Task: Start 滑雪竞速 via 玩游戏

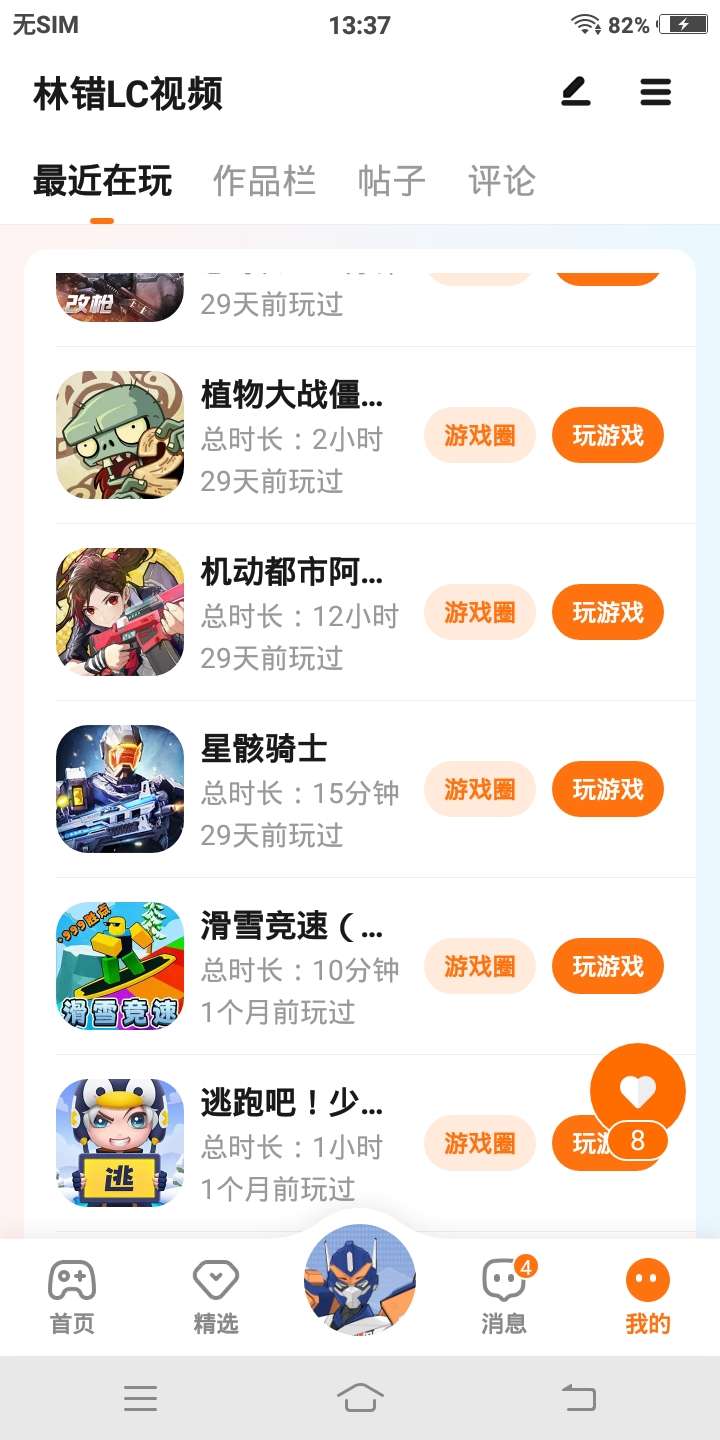Action: click(608, 967)
